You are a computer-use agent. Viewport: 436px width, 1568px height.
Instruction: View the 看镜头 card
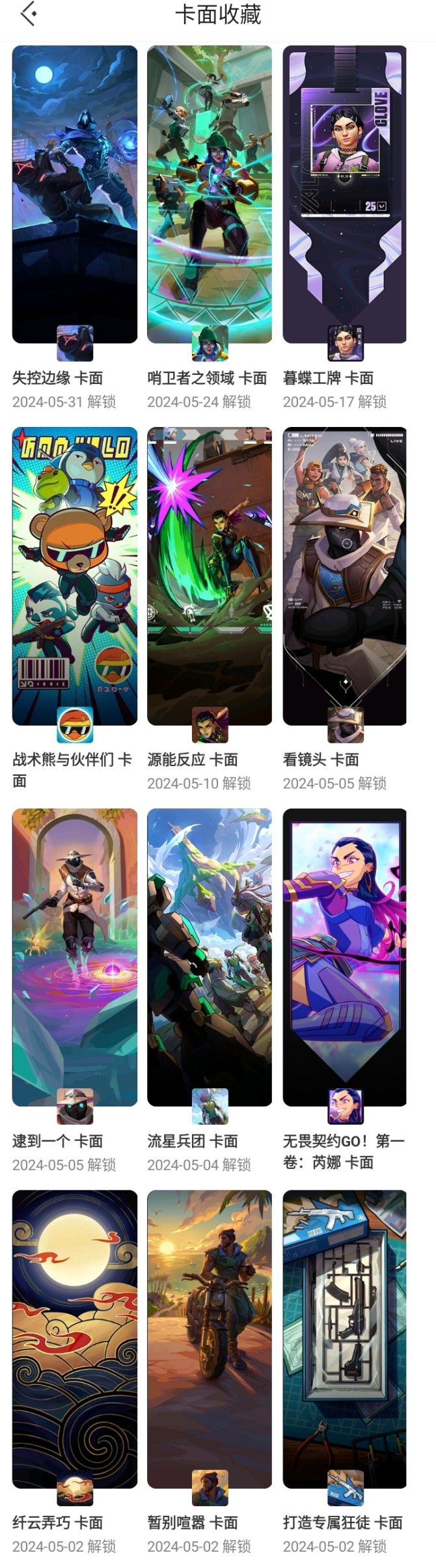click(344, 575)
